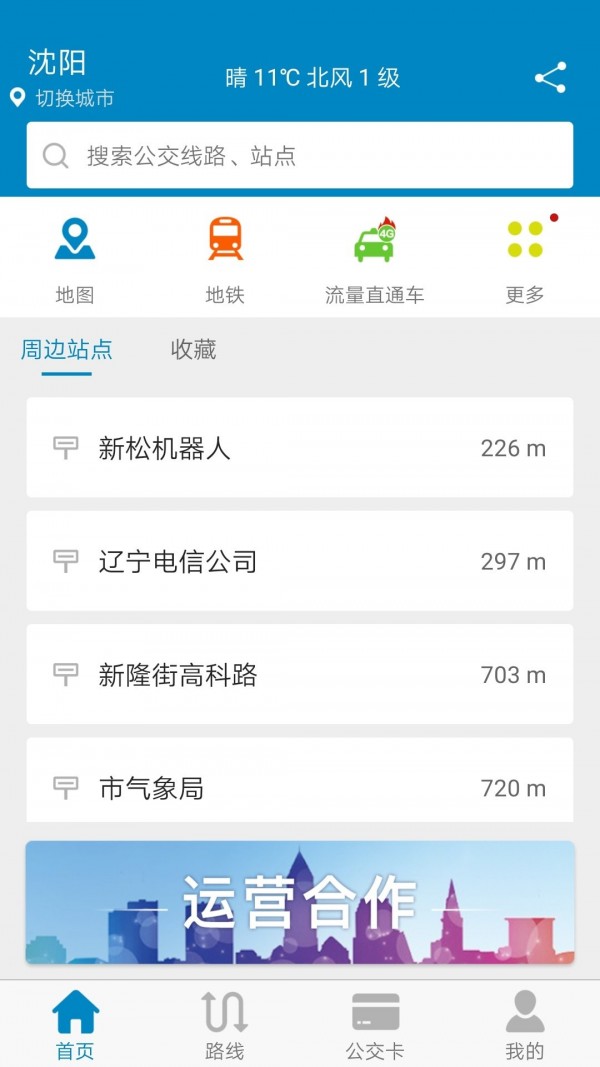Switch to the 周边站点 tab
The height and width of the screenshot is (1067, 600).
pos(67,350)
